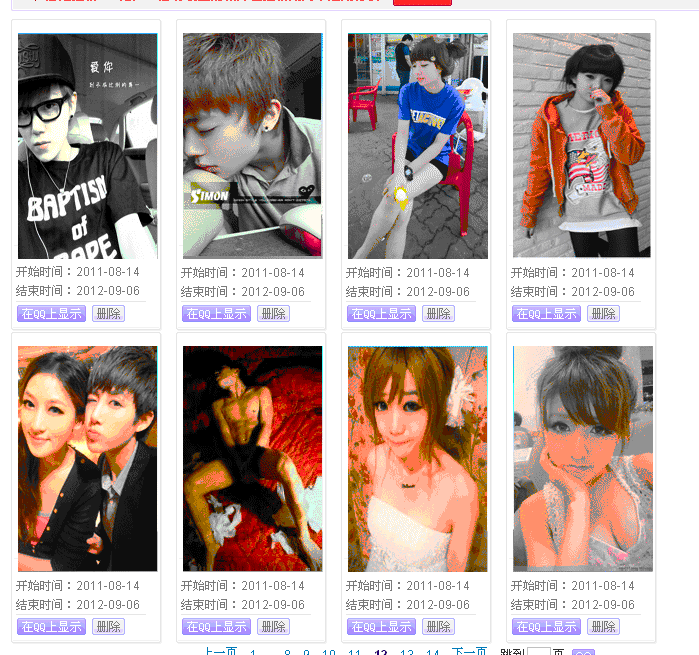Go to next page via 下一页

click(469, 652)
